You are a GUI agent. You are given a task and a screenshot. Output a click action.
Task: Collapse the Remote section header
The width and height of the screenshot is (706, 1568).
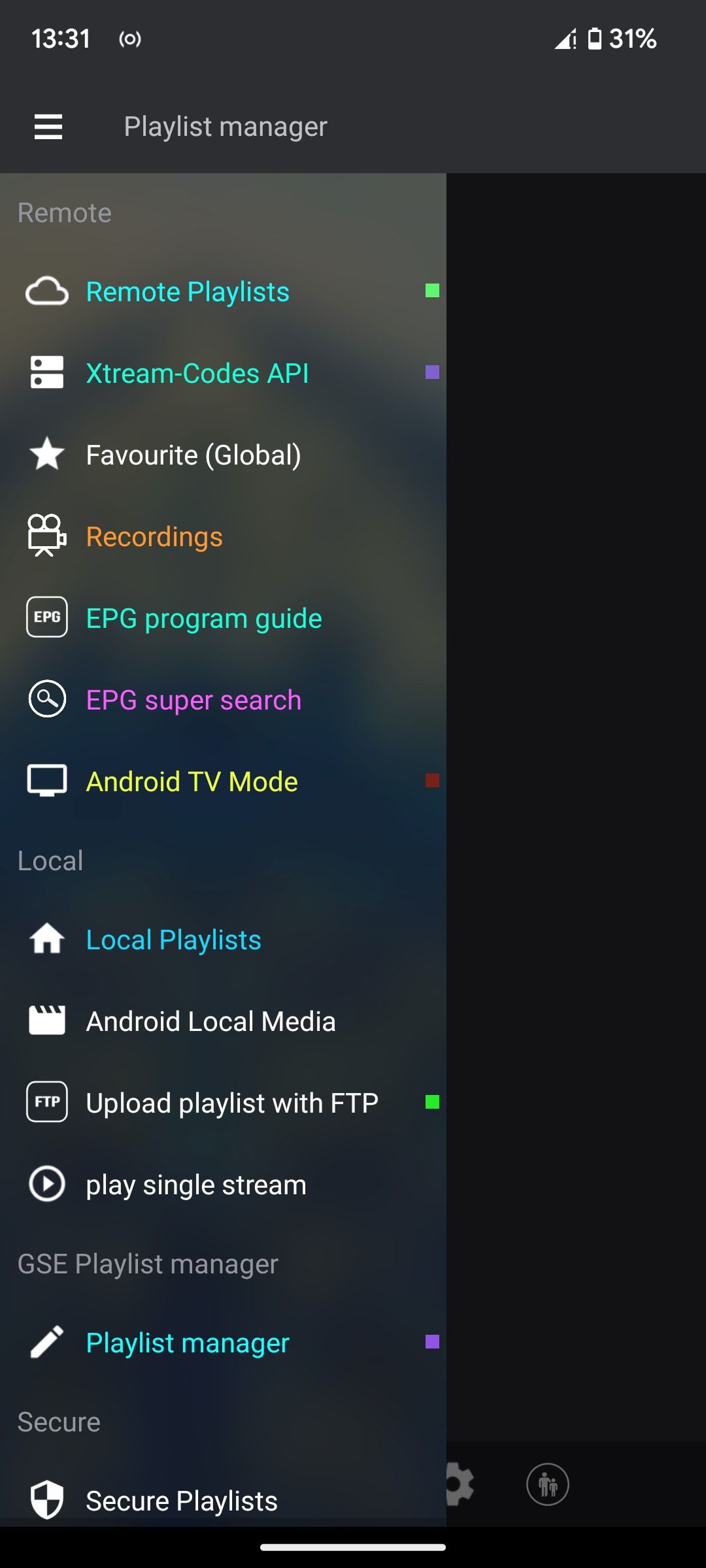point(65,212)
